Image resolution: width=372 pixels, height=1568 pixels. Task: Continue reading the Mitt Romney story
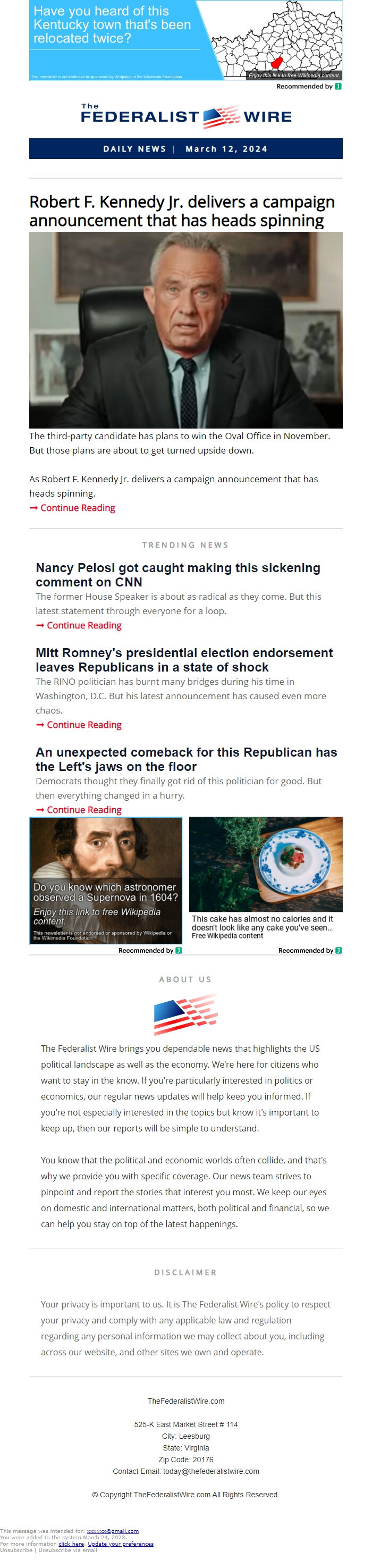point(84,724)
